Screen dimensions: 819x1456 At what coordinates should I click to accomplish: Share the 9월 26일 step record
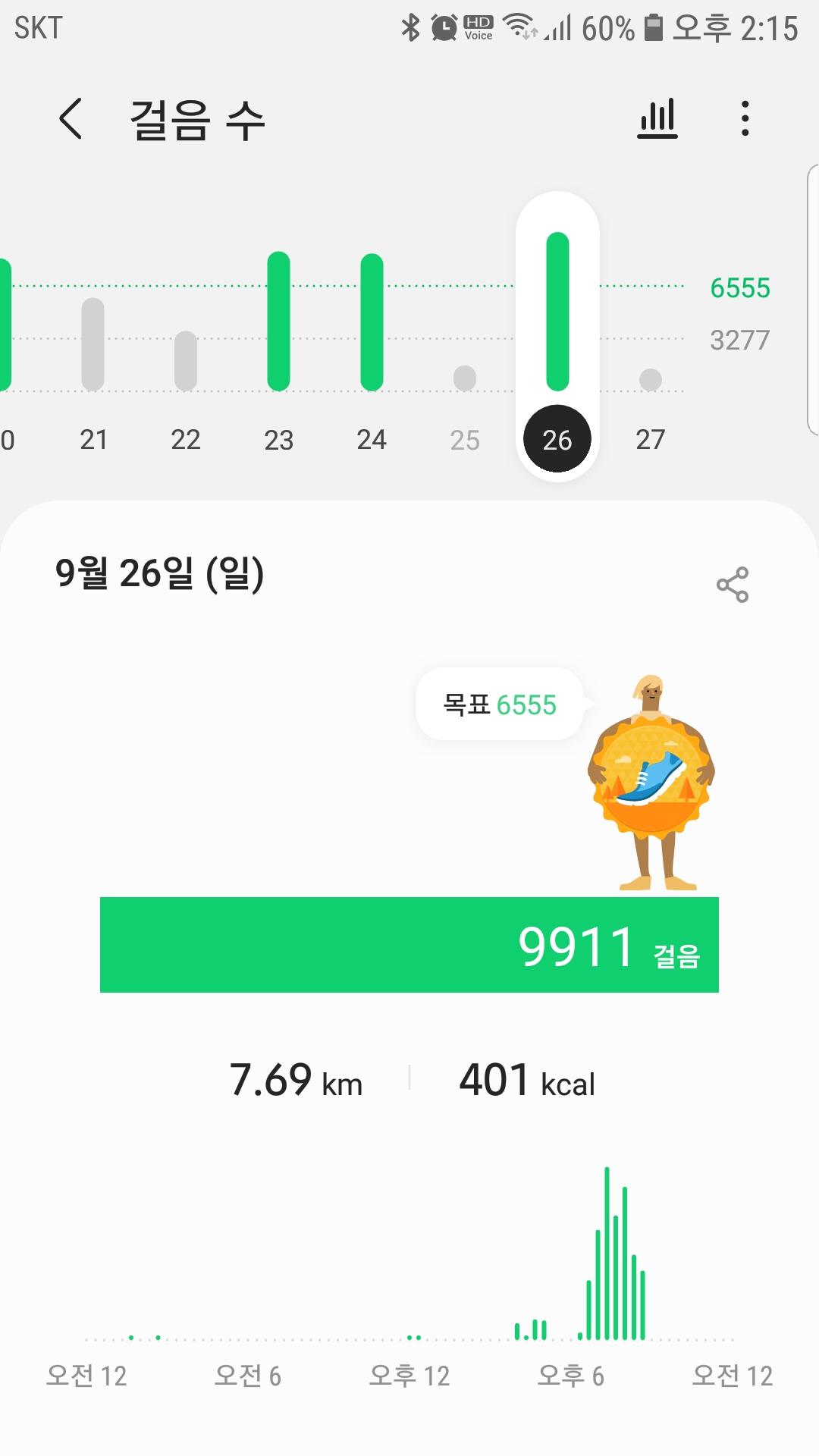[732, 585]
